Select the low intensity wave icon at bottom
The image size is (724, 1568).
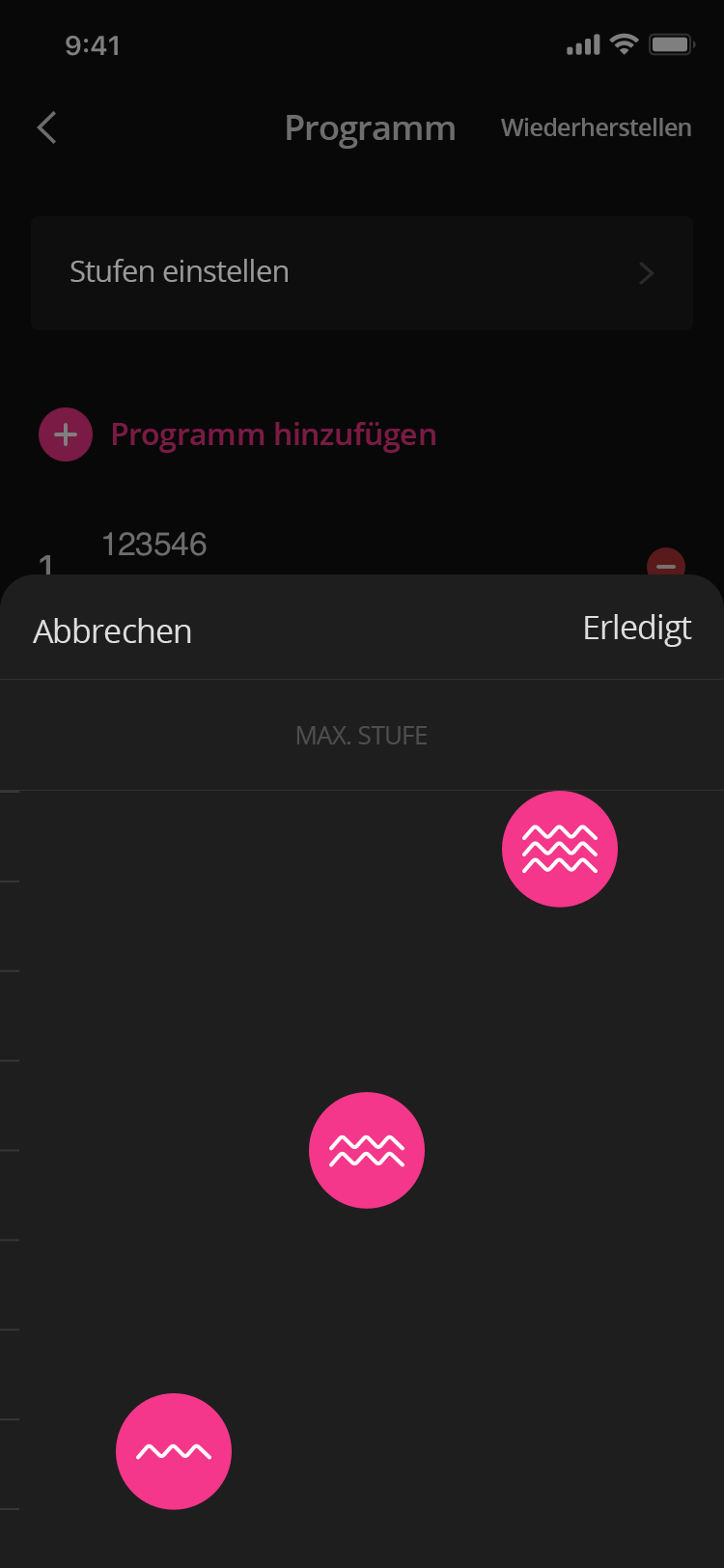(174, 1450)
